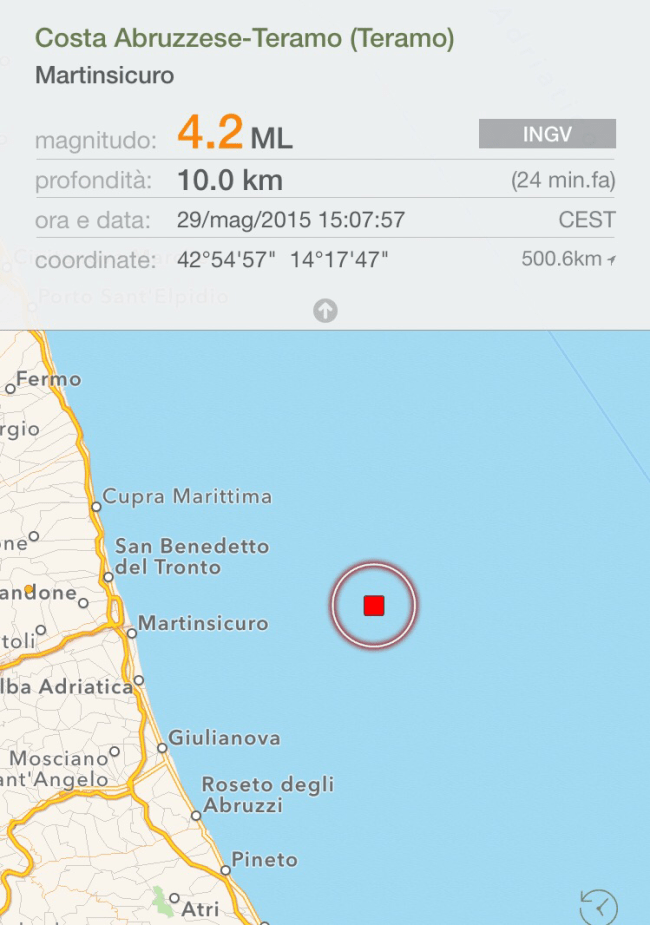650x925 pixels.
Task: Tap the INGV source badge
Action: [x=547, y=134]
